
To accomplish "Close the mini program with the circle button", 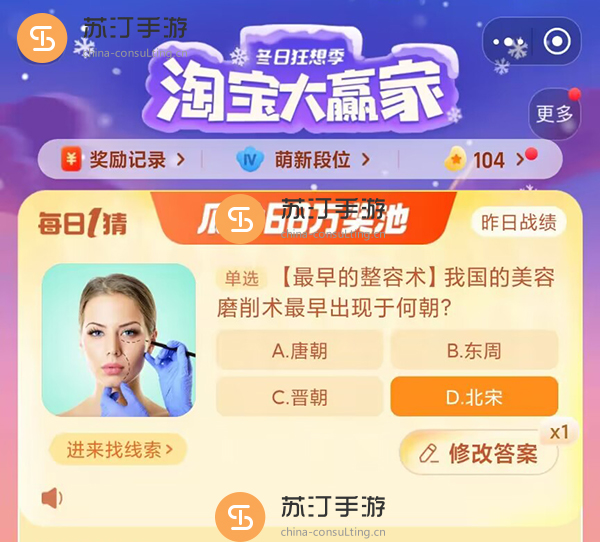I will 556,43.
